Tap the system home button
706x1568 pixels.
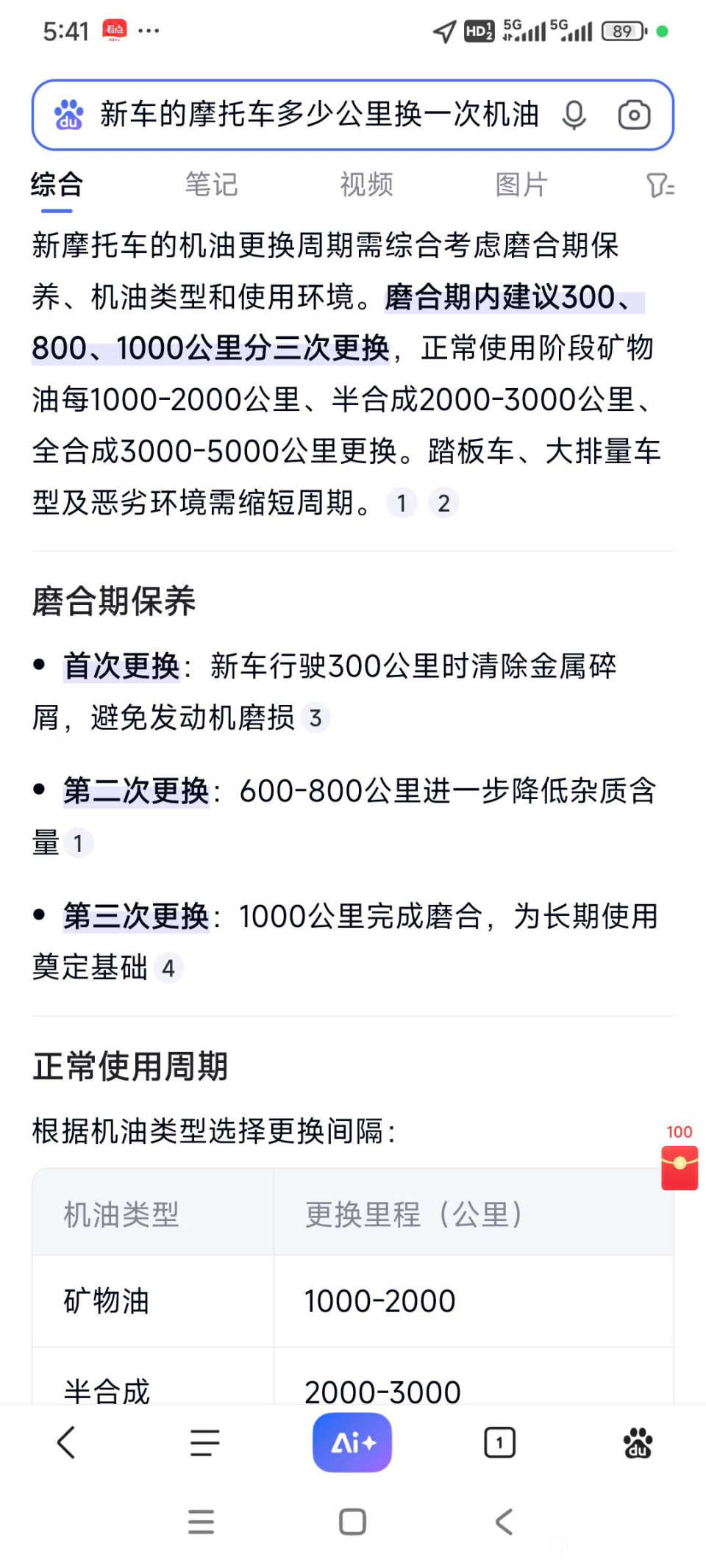coord(352,1522)
